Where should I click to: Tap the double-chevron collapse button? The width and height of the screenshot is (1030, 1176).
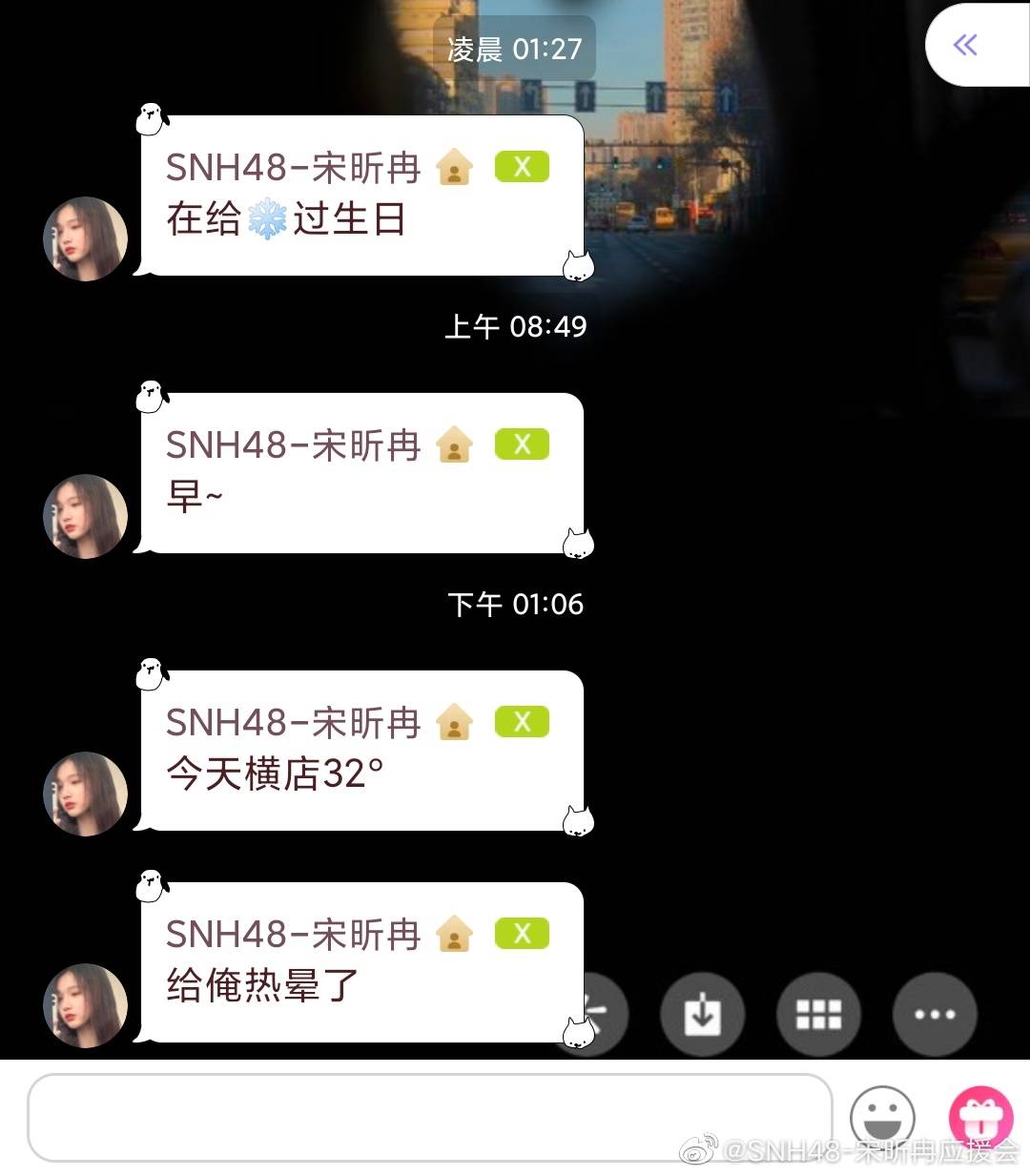click(x=965, y=45)
